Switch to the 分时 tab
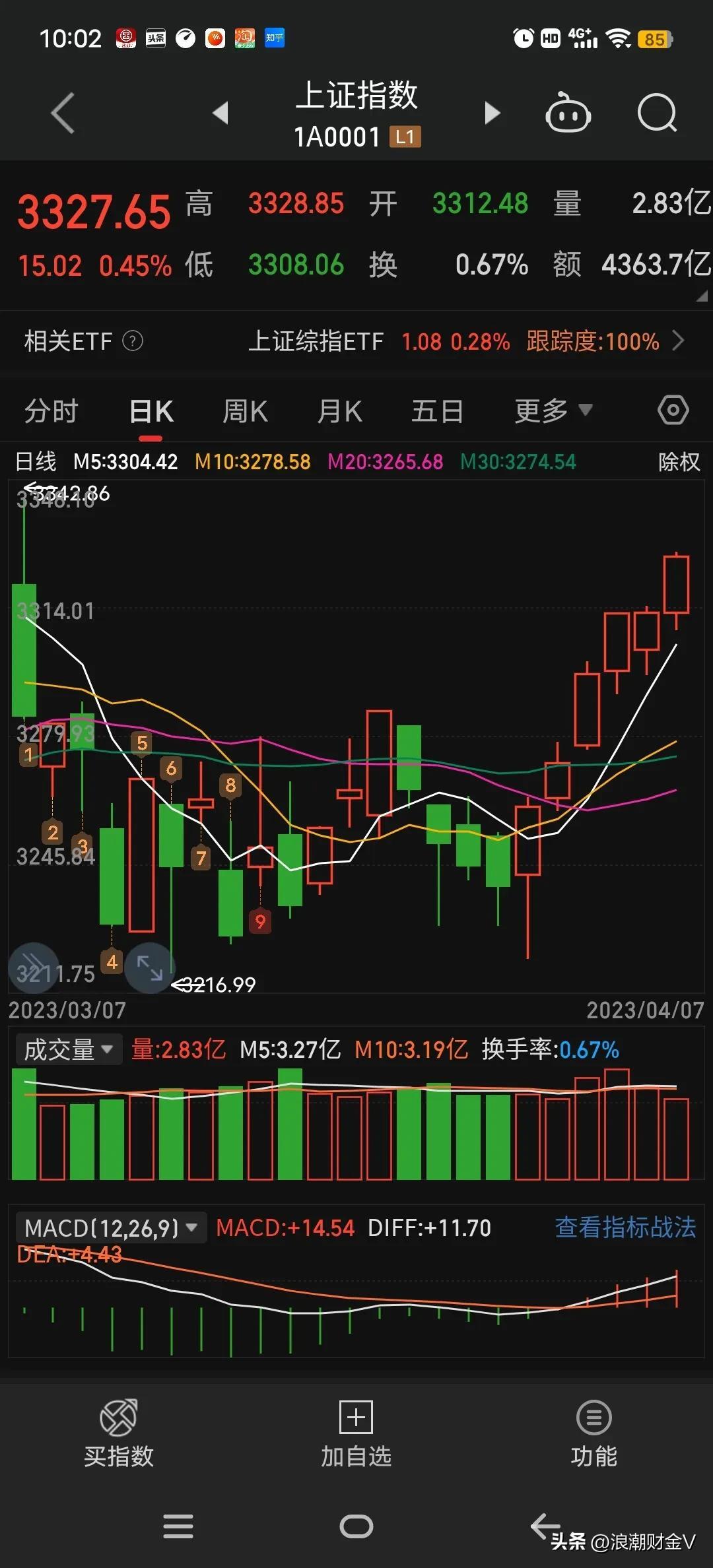This screenshot has height=1568, width=713. (51, 412)
